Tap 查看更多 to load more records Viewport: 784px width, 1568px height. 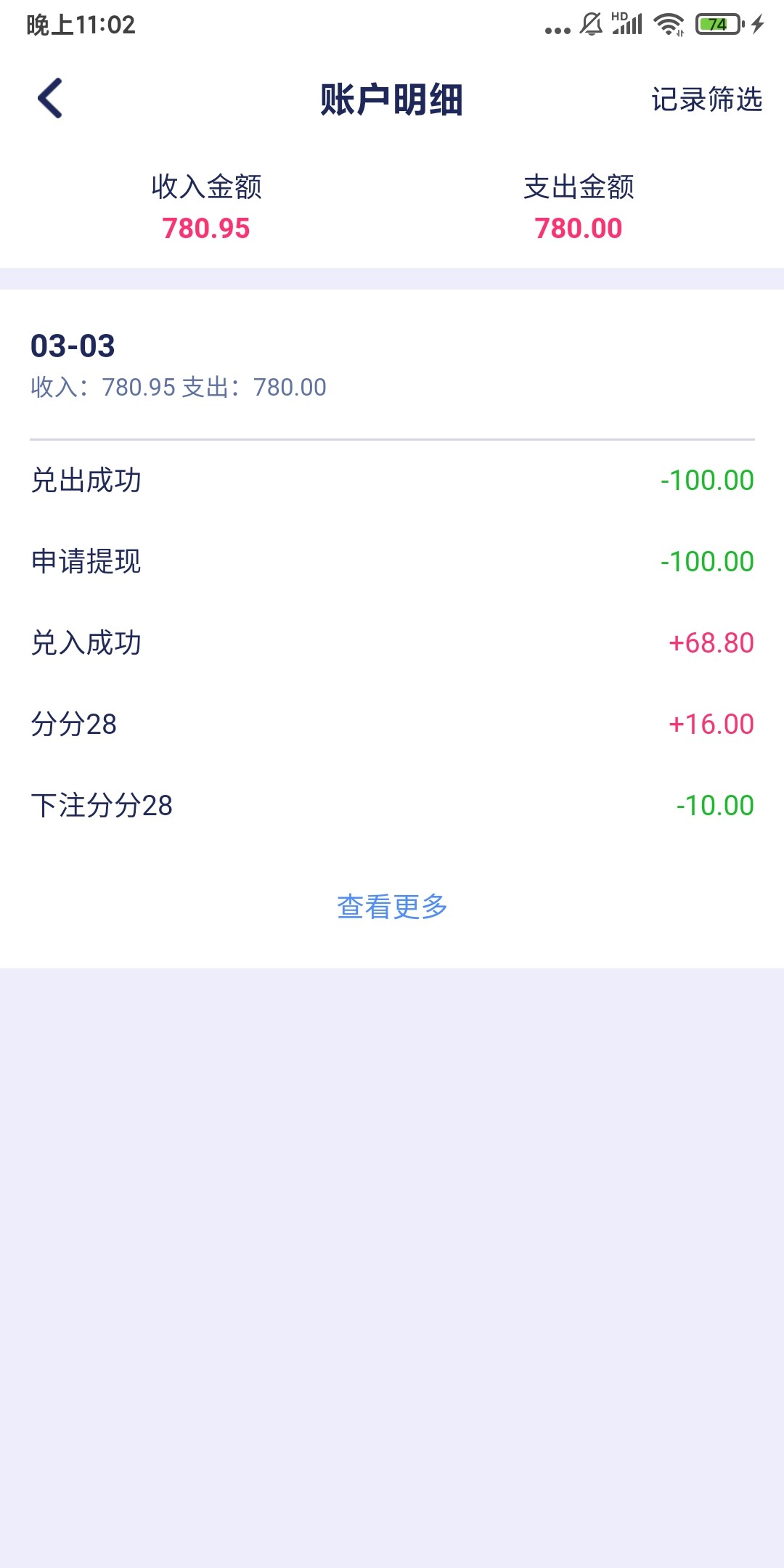392,907
